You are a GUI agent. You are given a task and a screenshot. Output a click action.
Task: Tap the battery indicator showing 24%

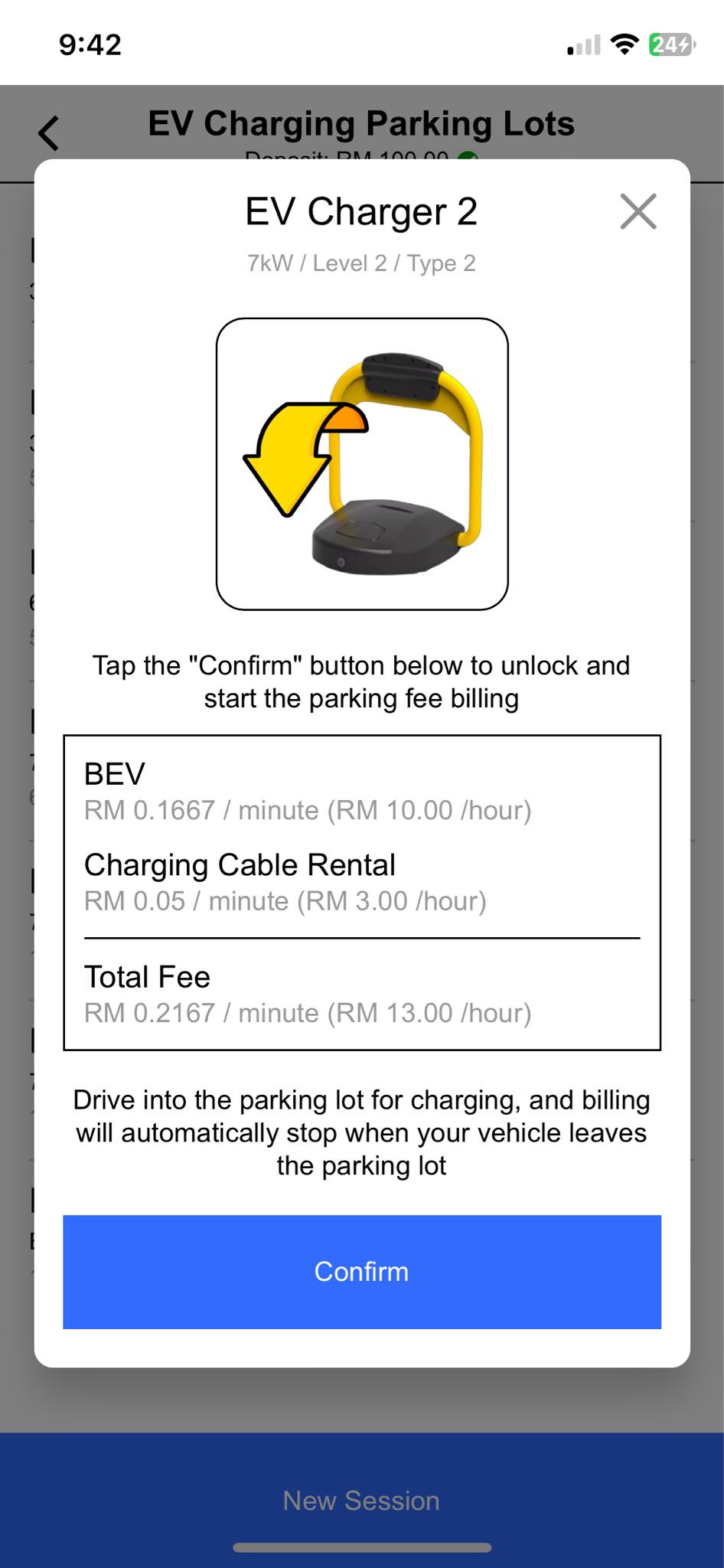point(669,44)
